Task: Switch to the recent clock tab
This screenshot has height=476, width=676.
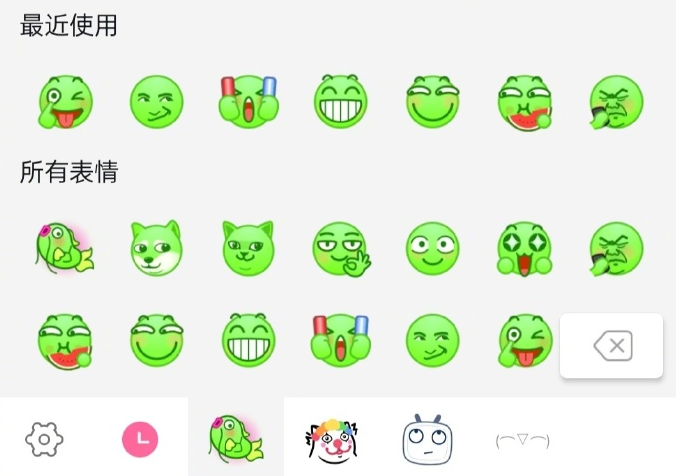Action: pos(140,437)
